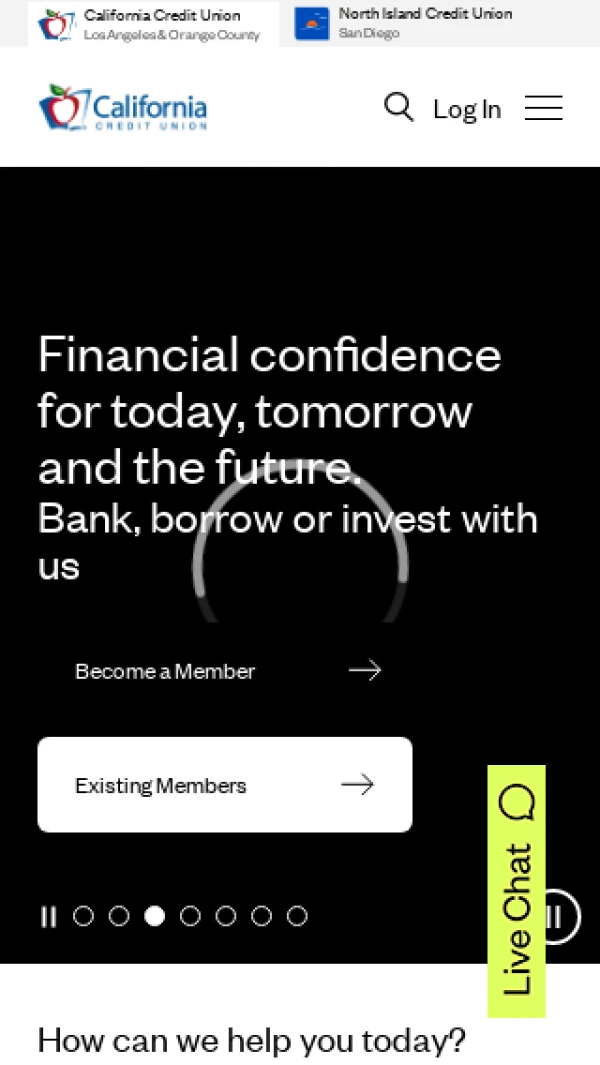The height and width of the screenshot is (1065, 600).
Task: Open the Live Chat widget
Action: click(517, 891)
